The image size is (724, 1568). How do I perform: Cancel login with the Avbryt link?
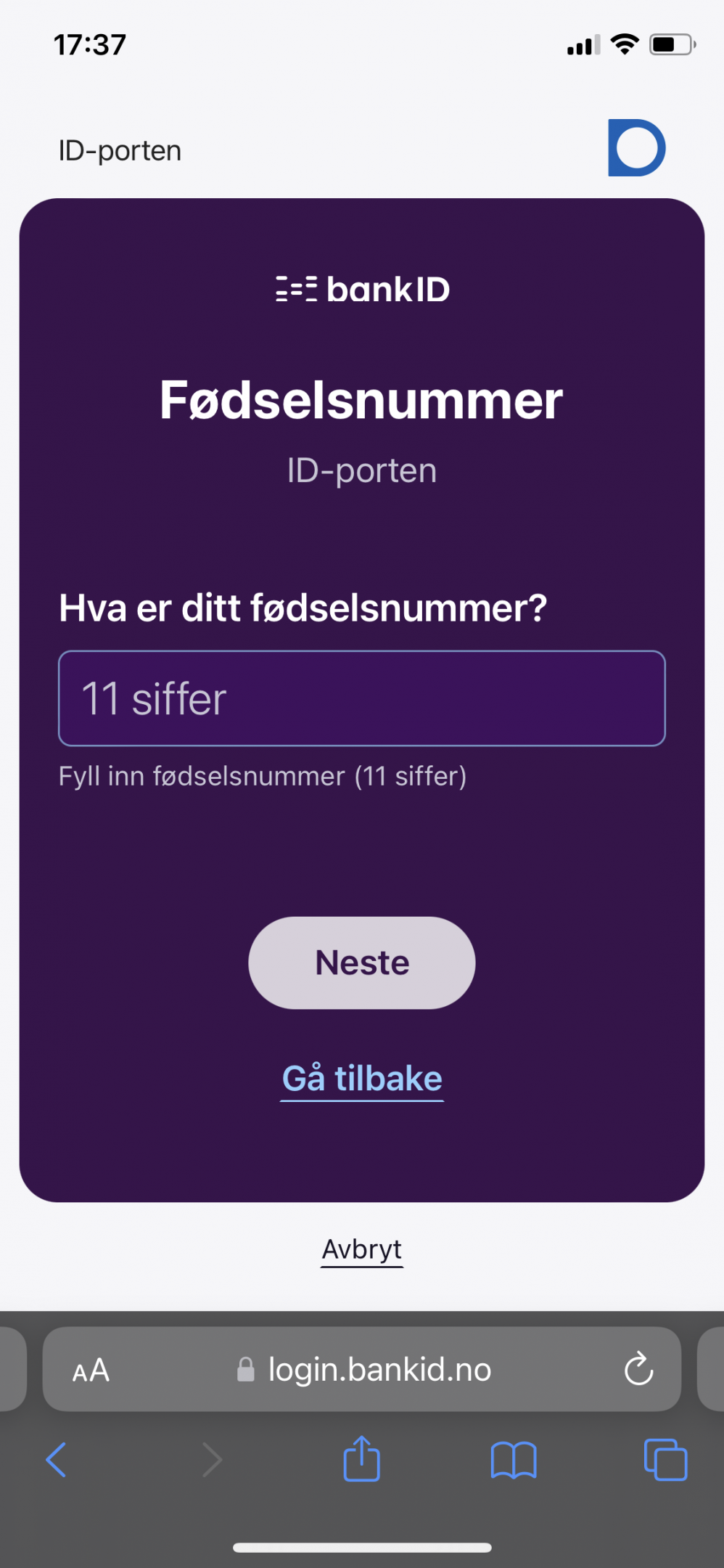tap(362, 1249)
